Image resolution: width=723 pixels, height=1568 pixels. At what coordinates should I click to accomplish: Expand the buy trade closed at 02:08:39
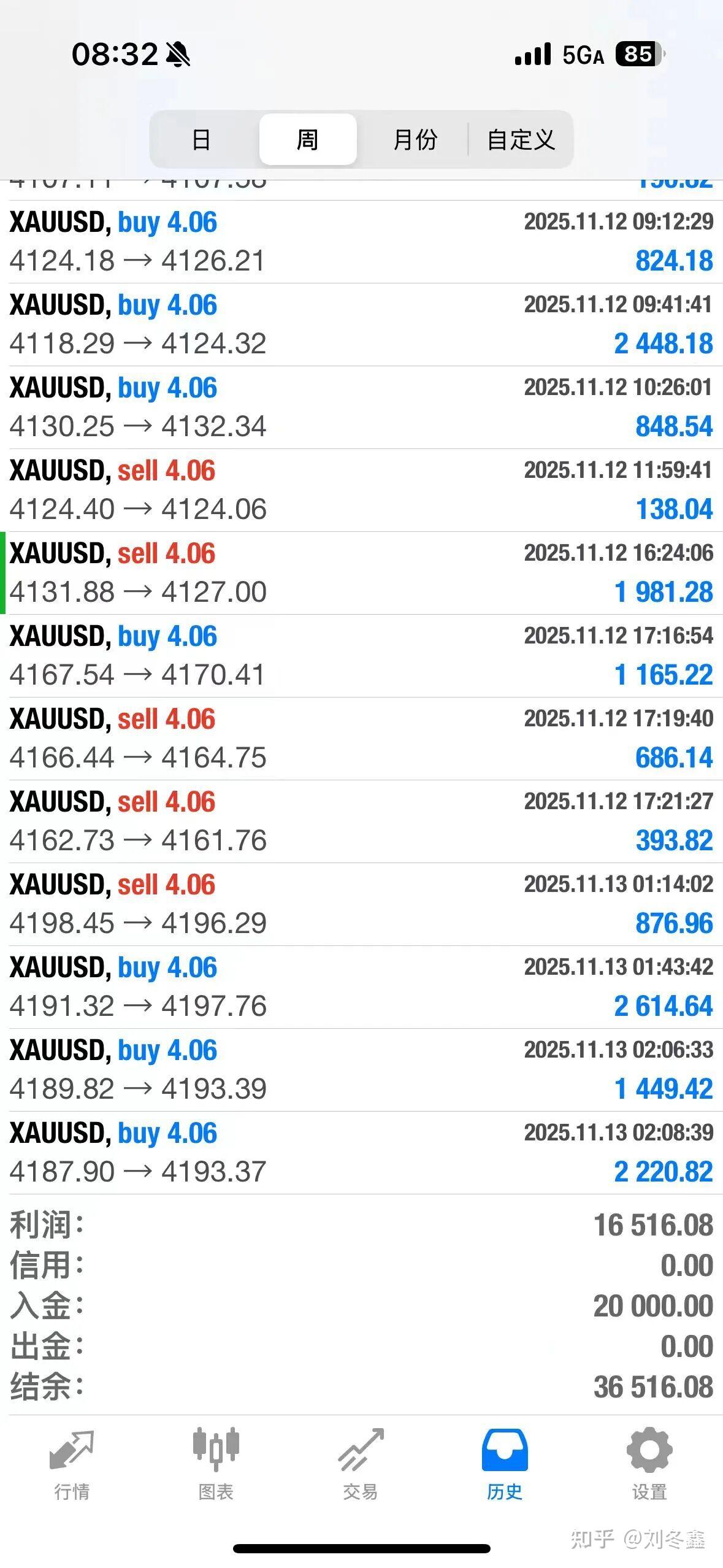[x=361, y=1153]
